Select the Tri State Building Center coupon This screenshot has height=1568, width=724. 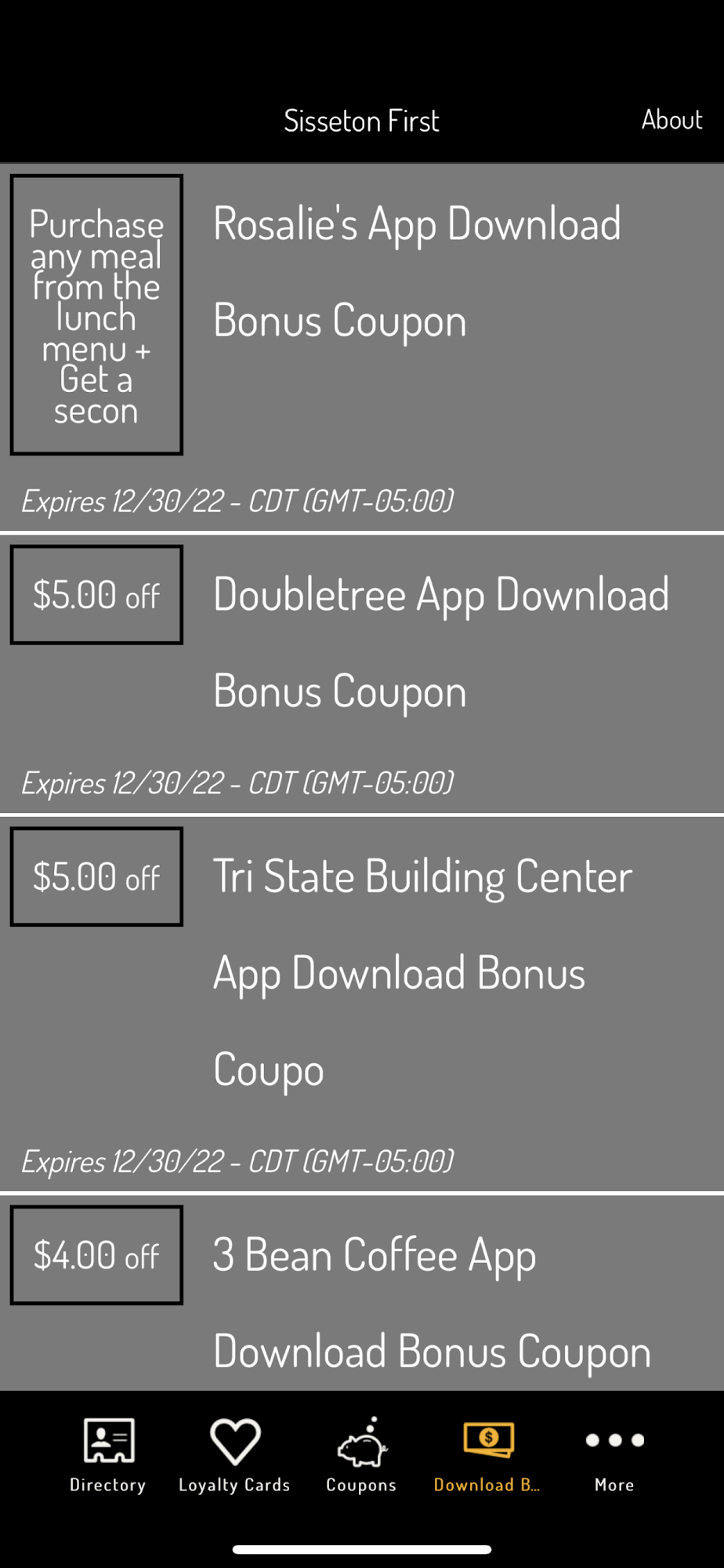422,972
